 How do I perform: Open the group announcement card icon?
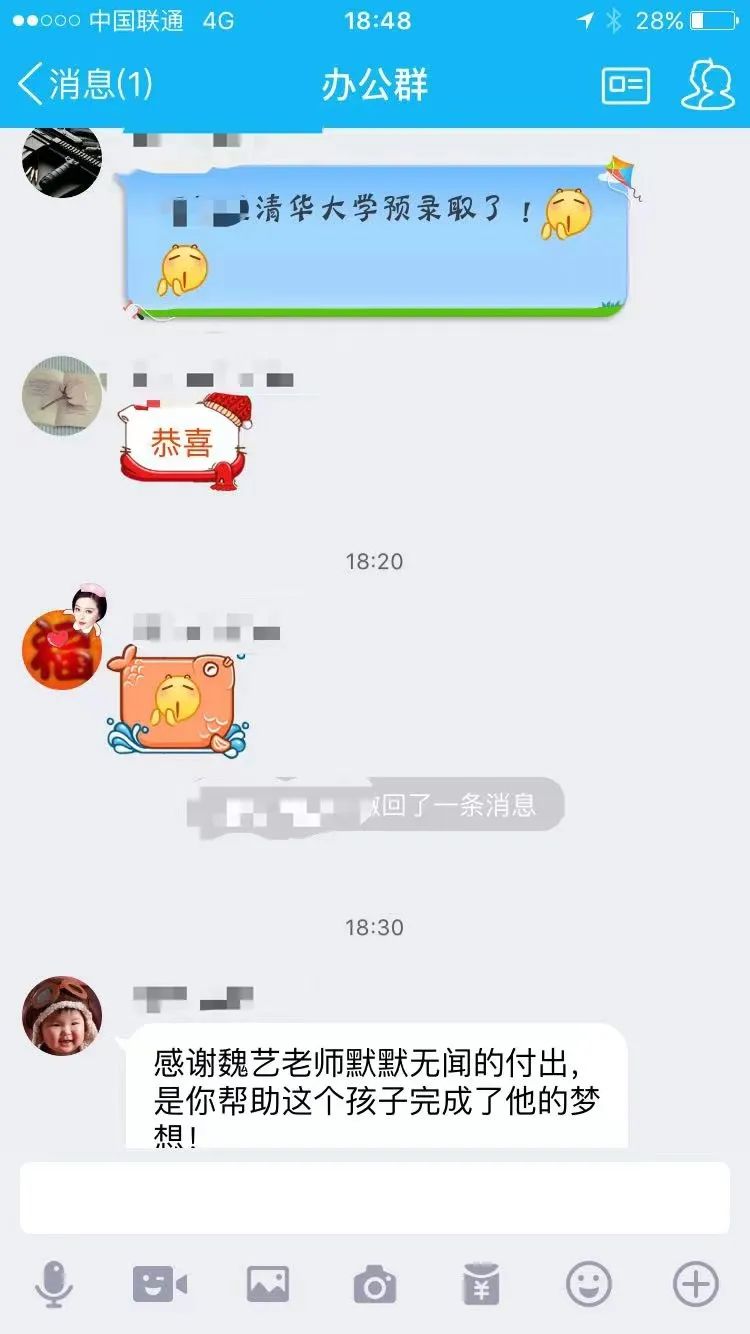[626, 85]
